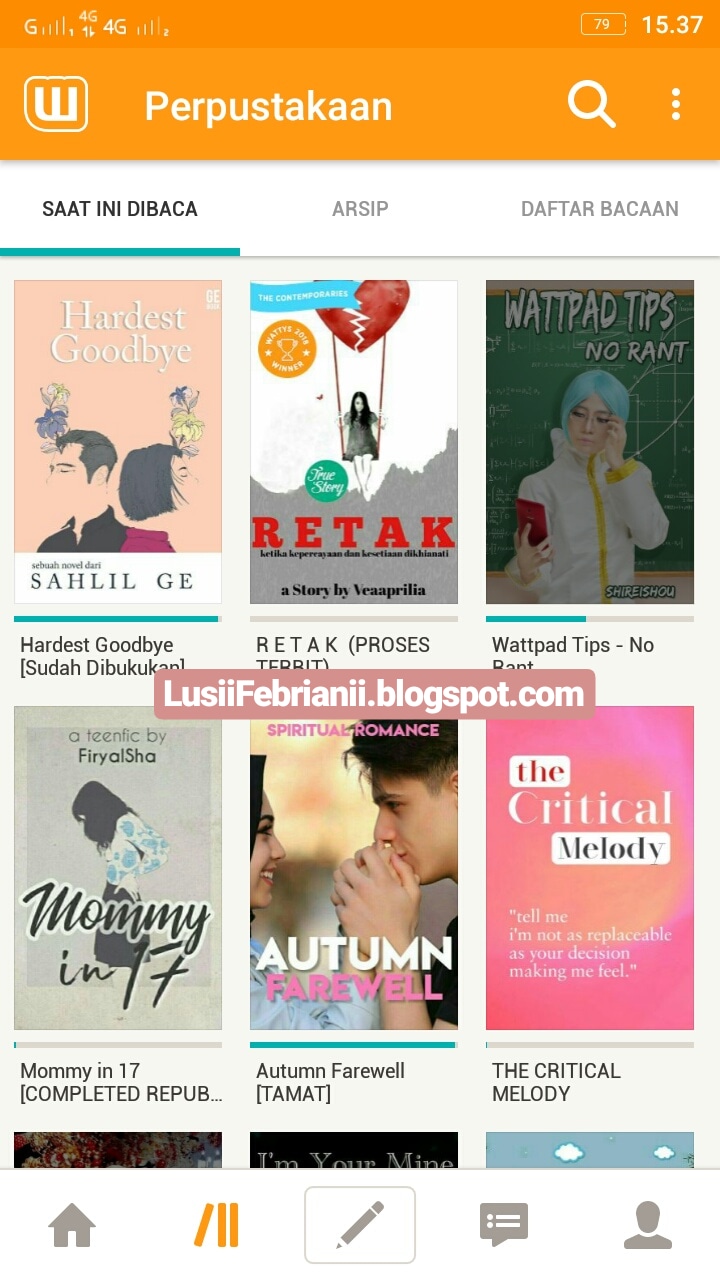Open the messages/updates tab
Viewport: 720px width, 1280px height.
(504, 1225)
